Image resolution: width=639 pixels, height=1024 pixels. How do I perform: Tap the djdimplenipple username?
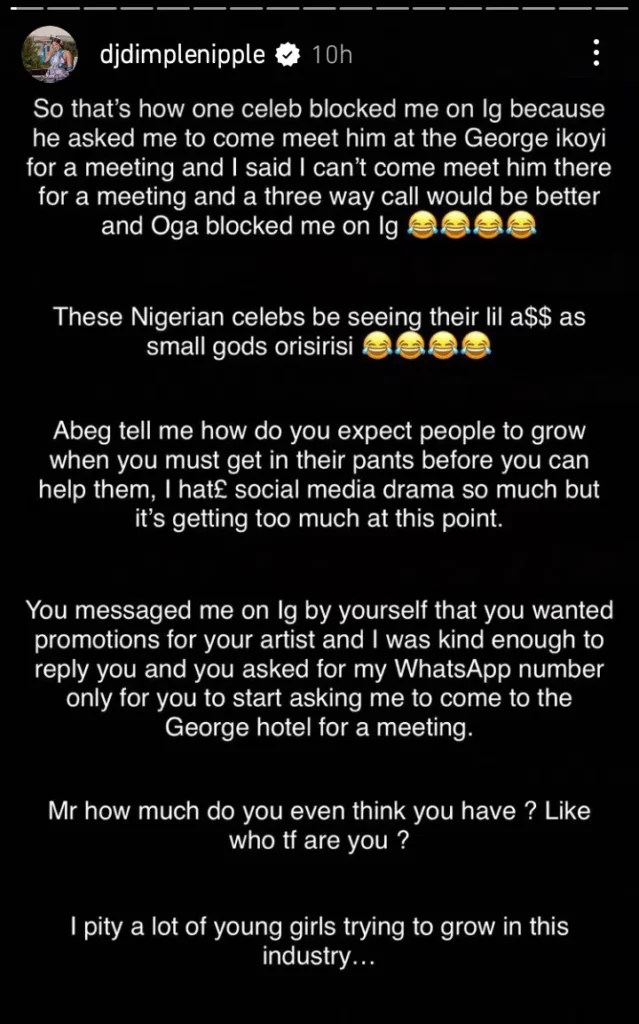point(183,55)
